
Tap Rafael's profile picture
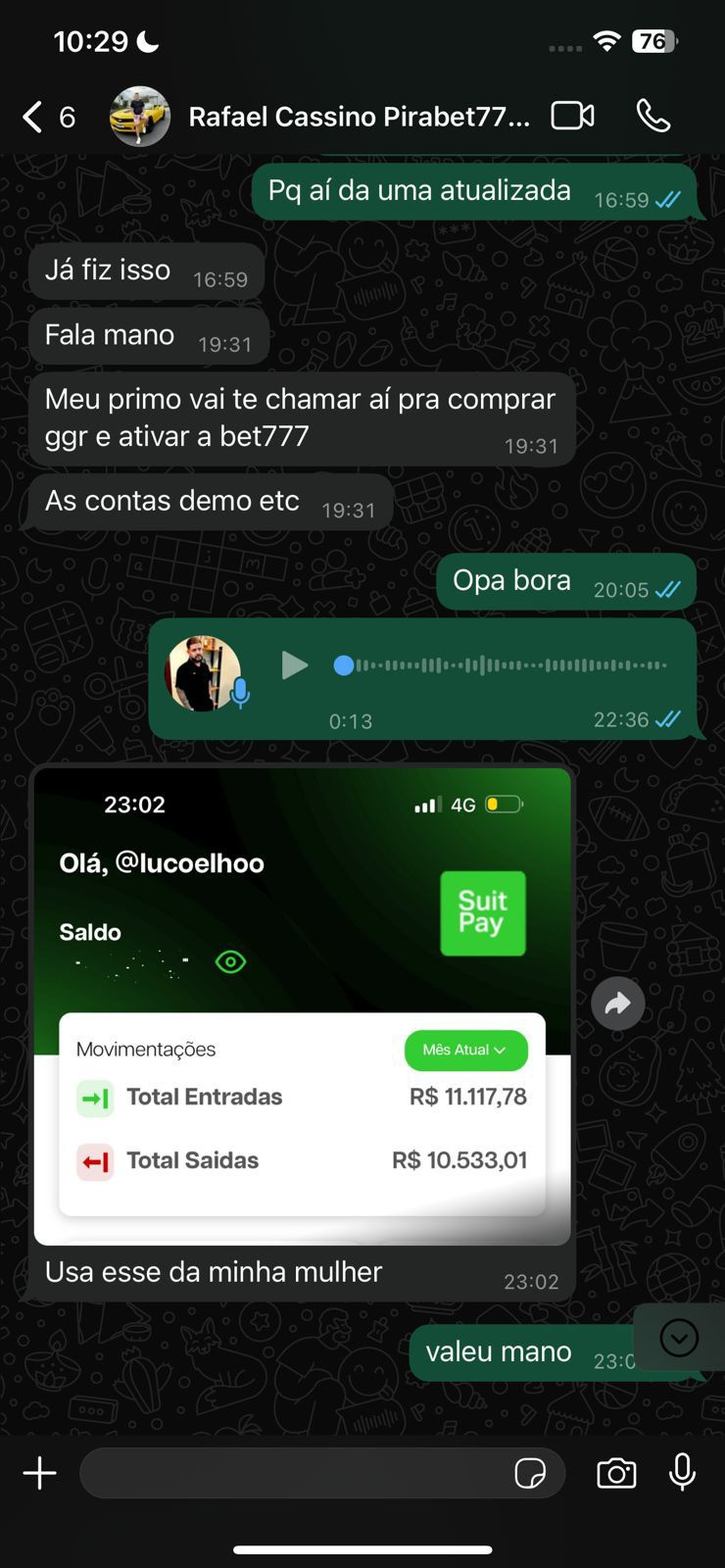(x=140, y=116)
